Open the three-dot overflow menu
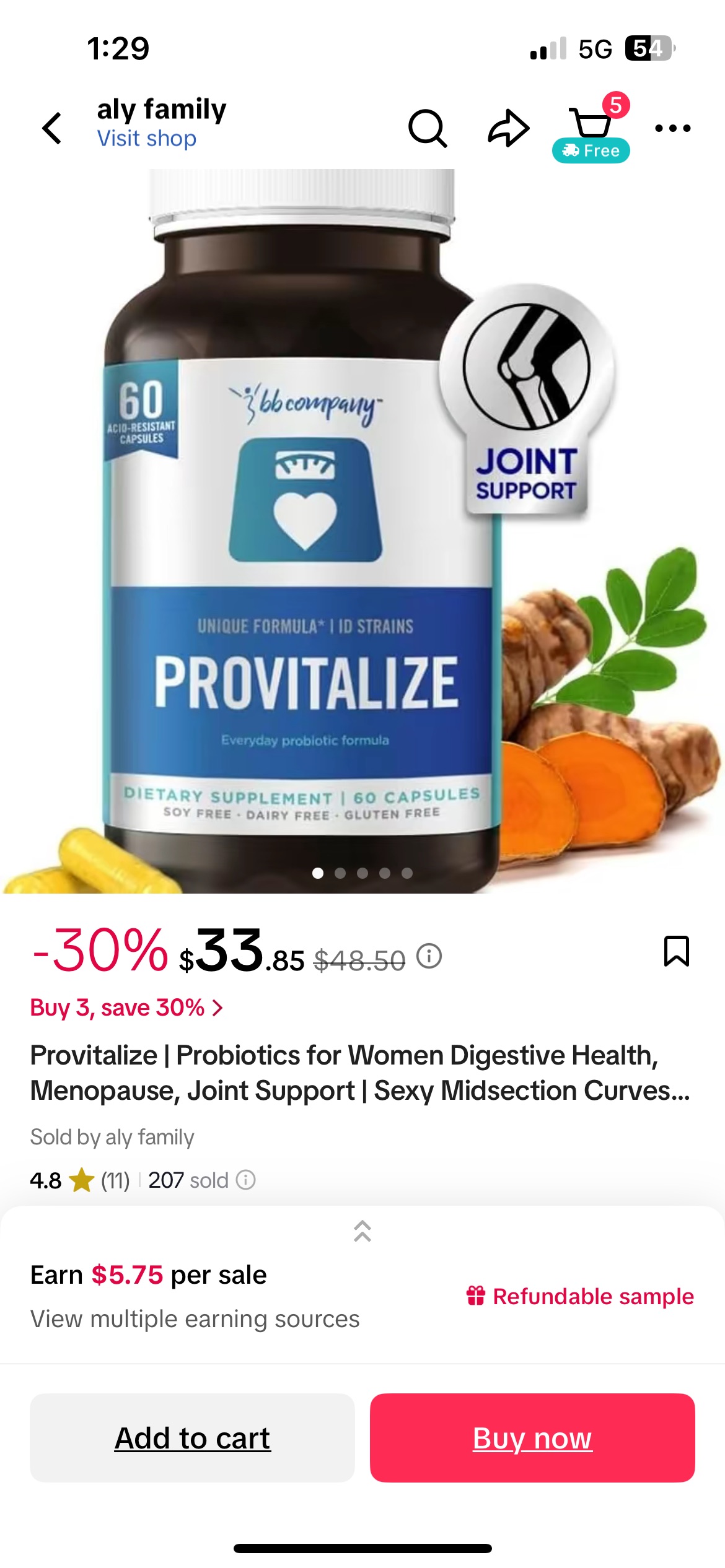This screenshot has height=1568, width=725. point(673,128)
